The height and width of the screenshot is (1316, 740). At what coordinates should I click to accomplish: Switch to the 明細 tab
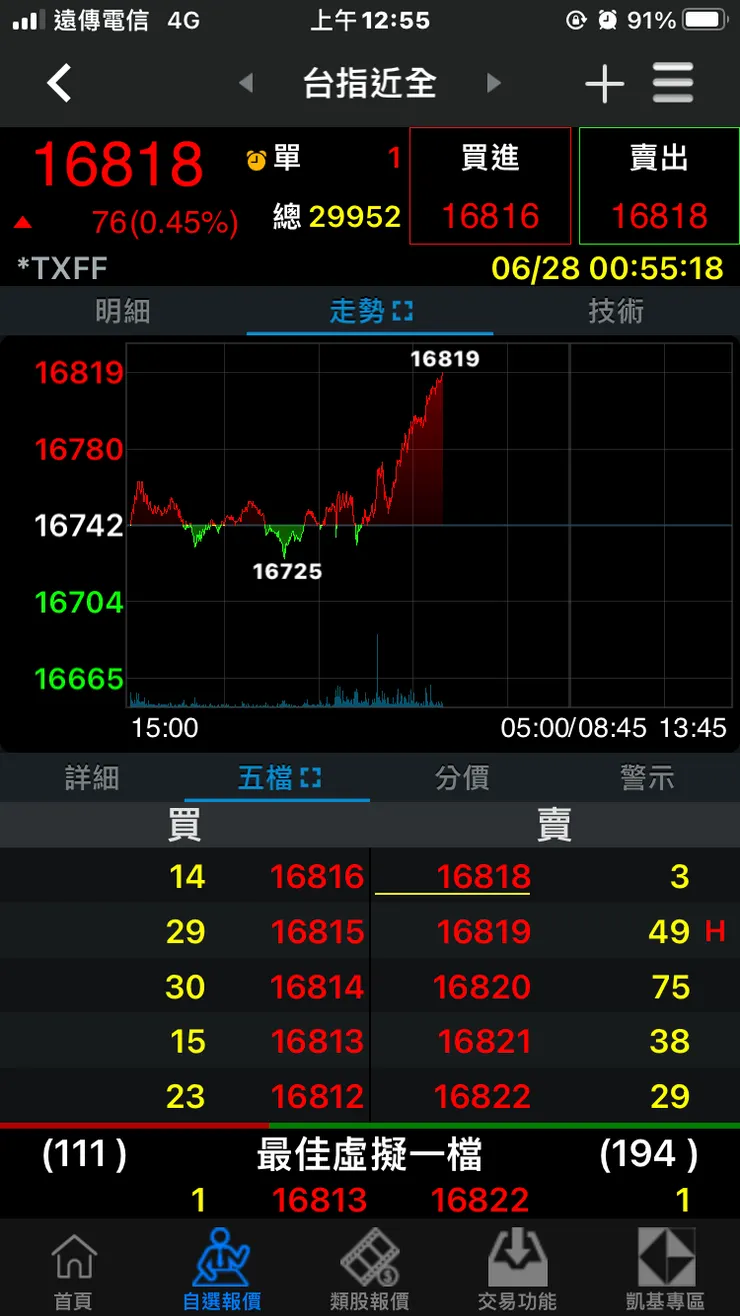pyautogui.click(x=122, y=312)
